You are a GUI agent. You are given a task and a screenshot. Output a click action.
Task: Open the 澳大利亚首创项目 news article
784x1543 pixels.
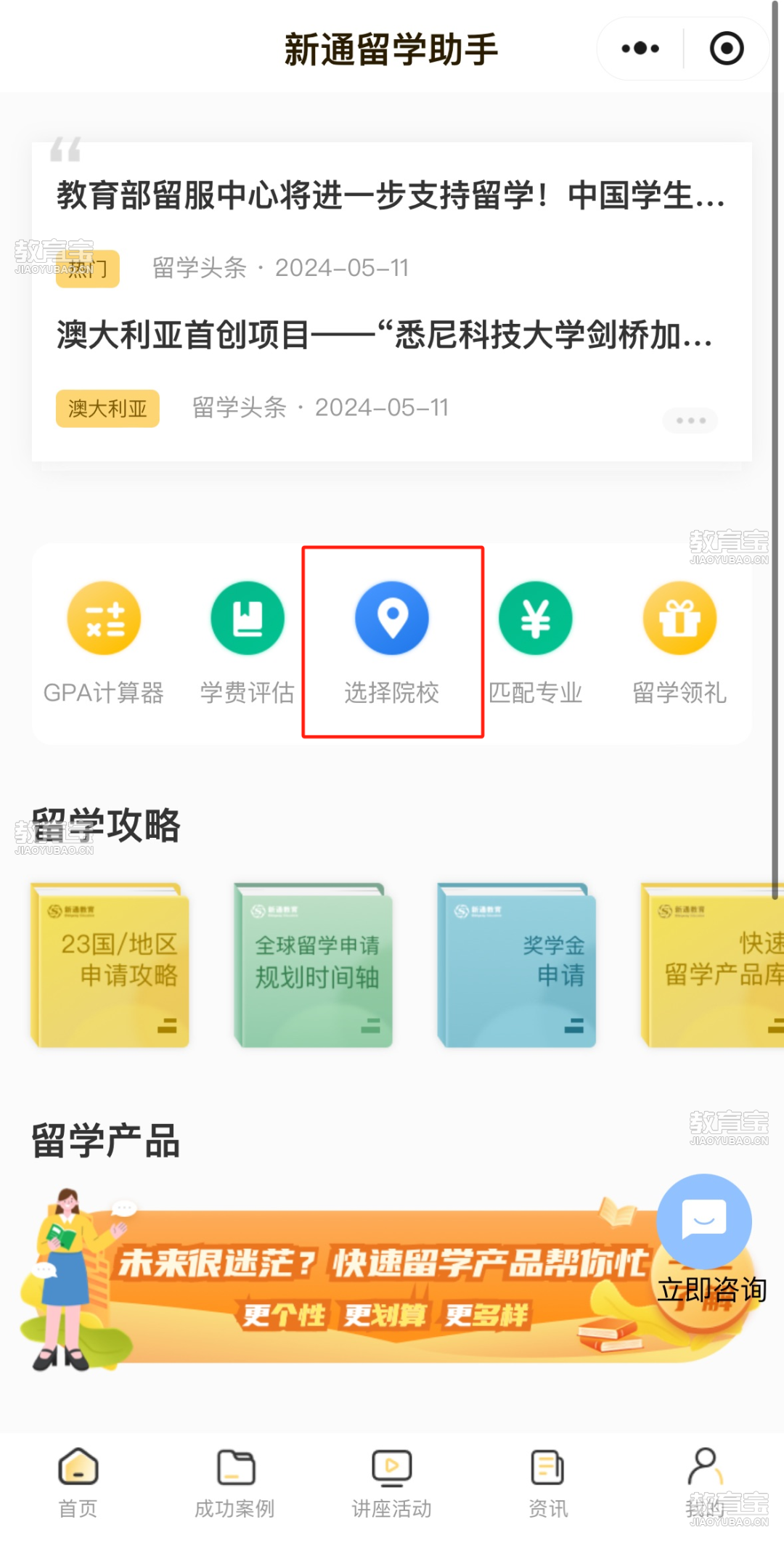385,335
